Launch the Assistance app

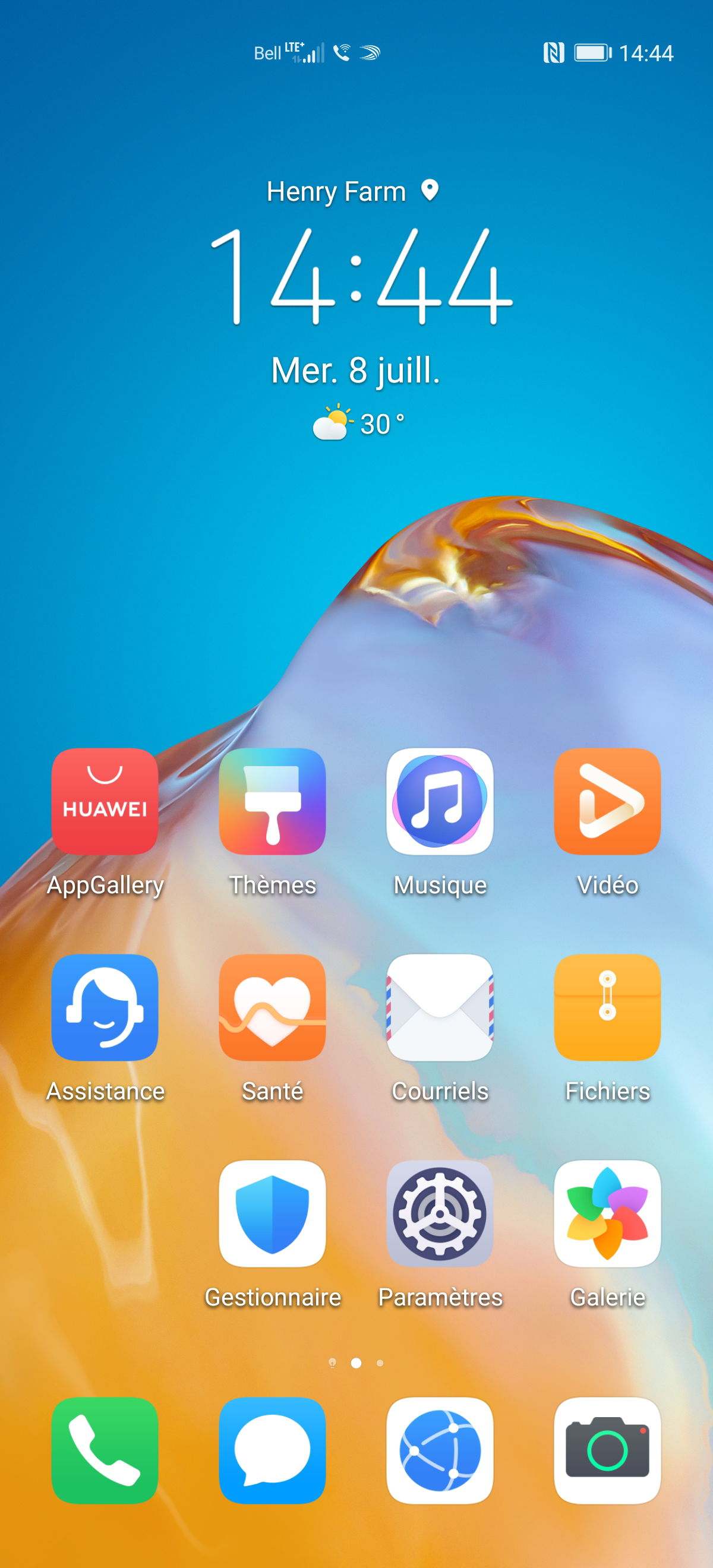(105, 1007)
